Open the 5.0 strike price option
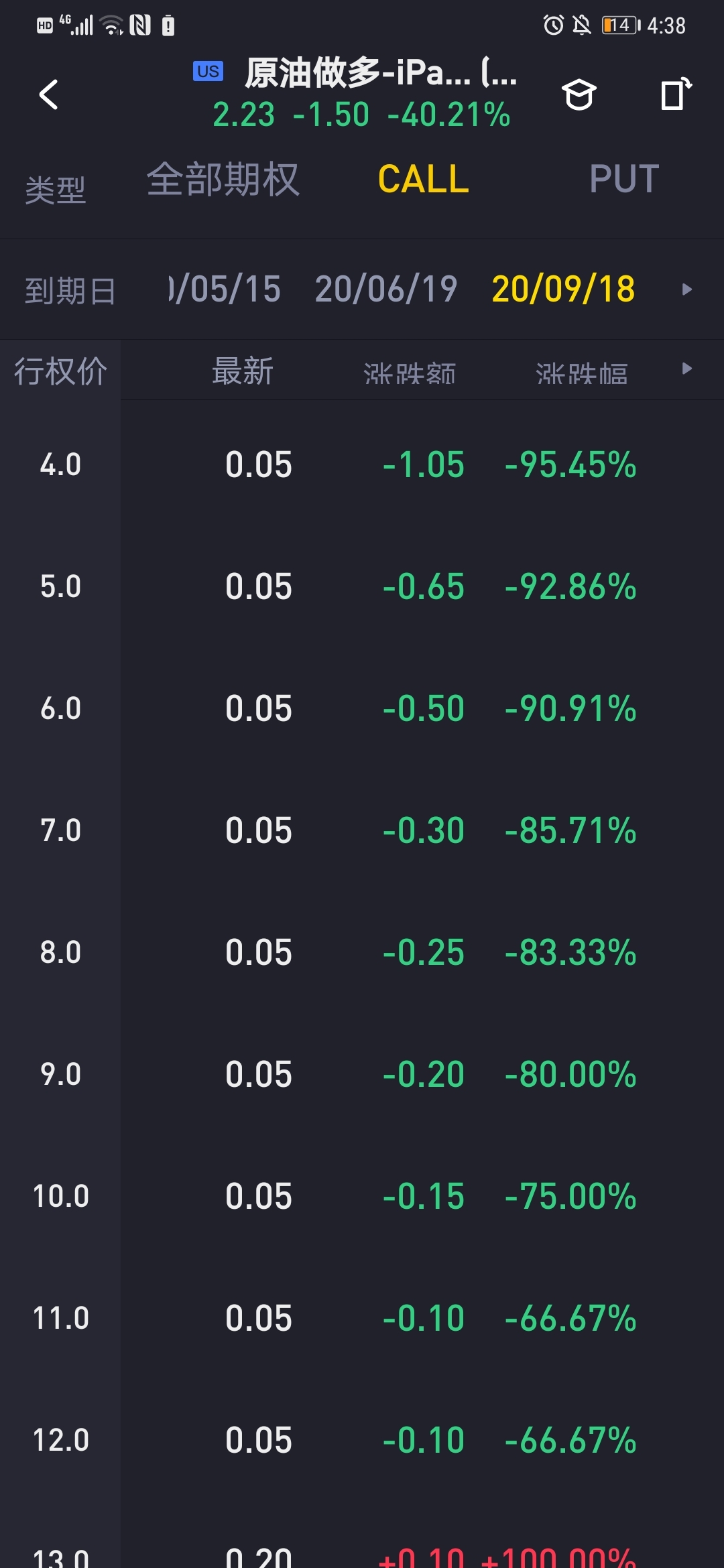The height and width of the screenshot is (1568, 724). tap(362, 586)
